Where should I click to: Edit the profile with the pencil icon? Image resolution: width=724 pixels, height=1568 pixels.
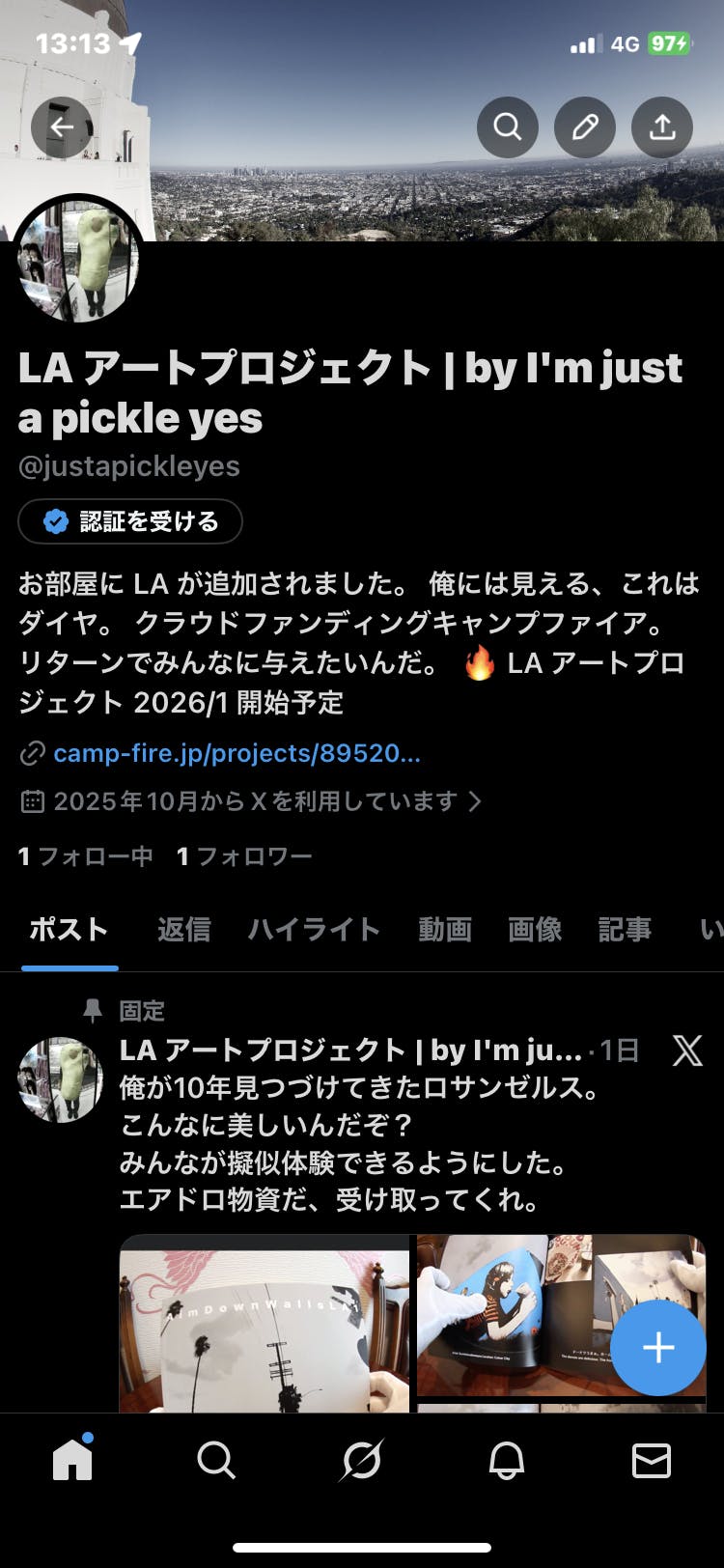click(x=585, y=127)
